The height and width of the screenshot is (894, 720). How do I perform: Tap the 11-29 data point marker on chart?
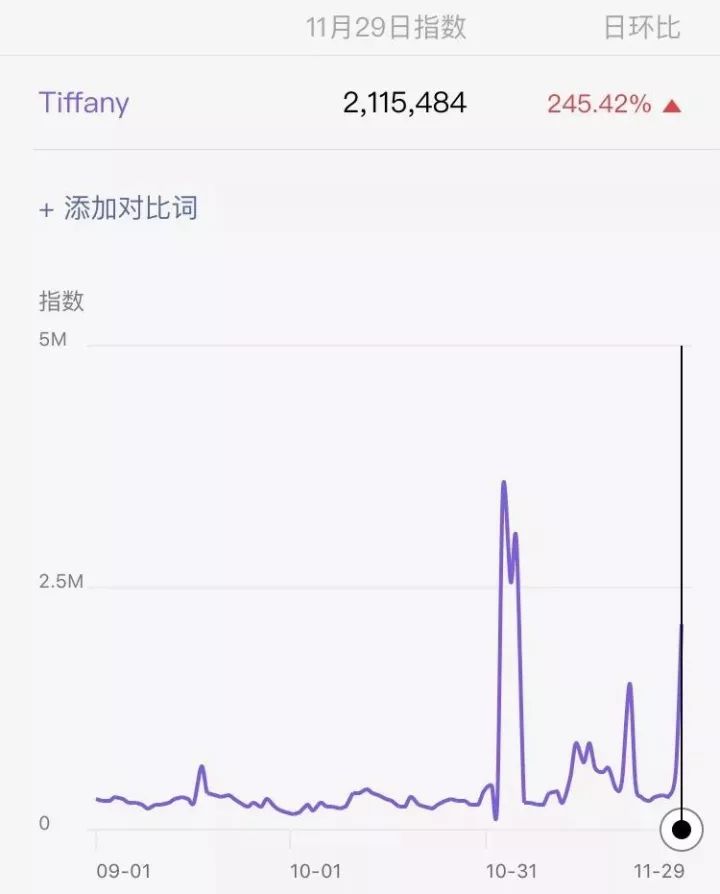[682, 829]
